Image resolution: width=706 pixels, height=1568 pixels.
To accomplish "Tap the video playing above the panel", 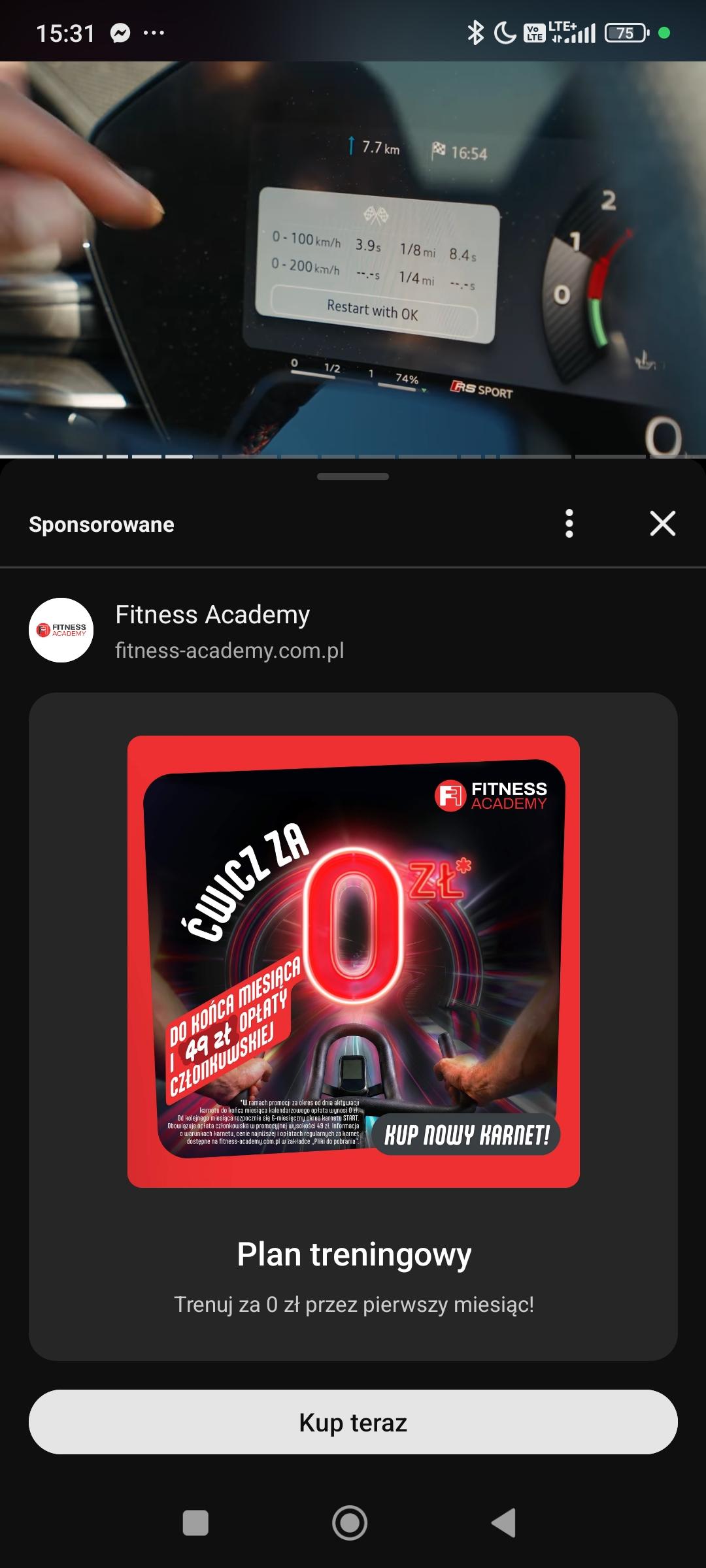I will 353,258.
